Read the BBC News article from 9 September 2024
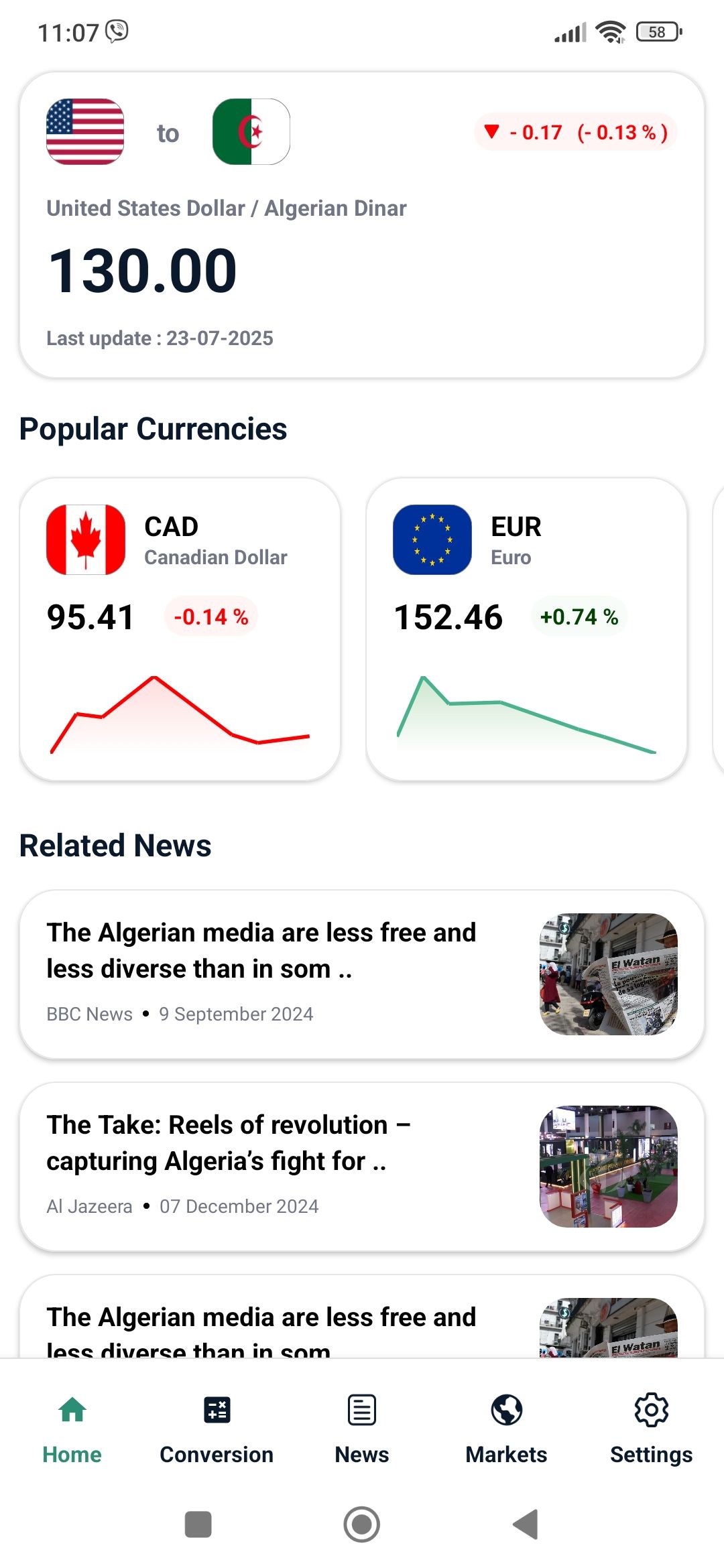Viewport: 724px width, 1568px height. tap(362, 974)
